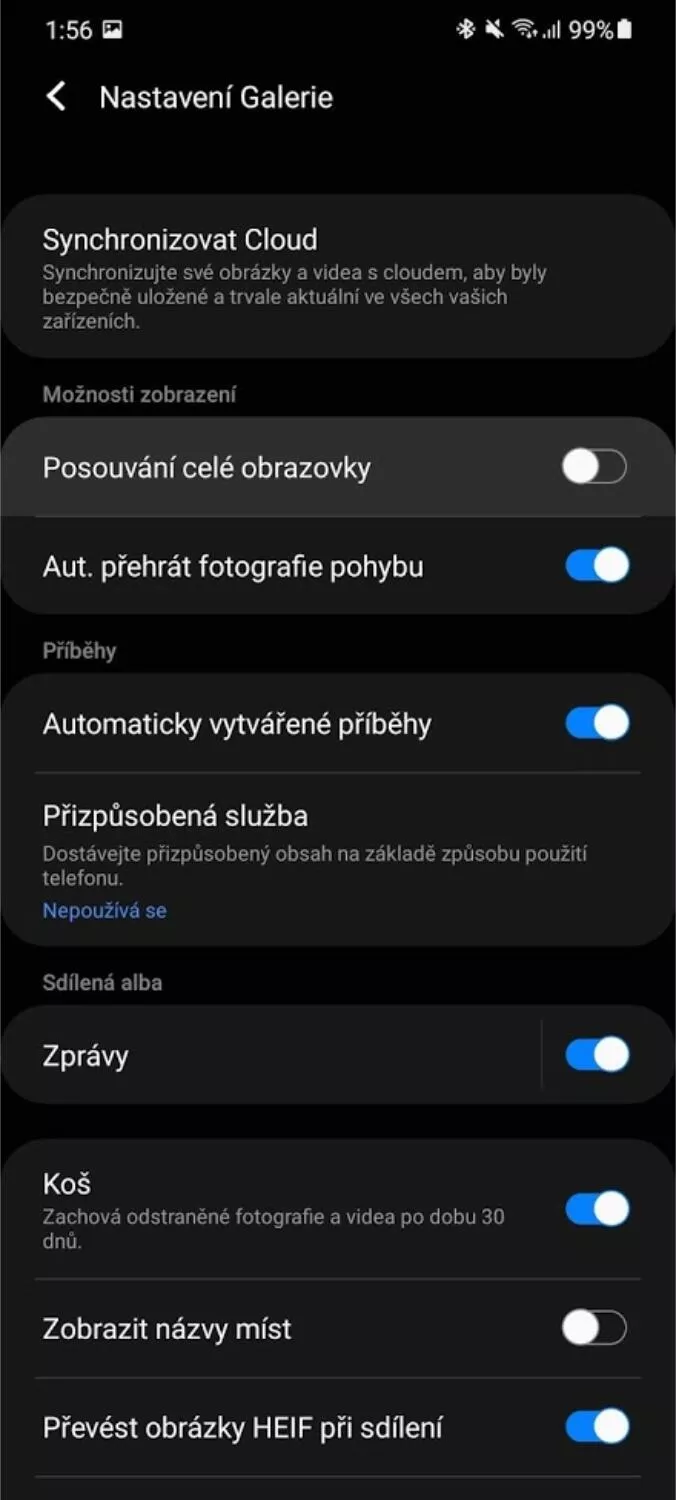This screenshot has height=1500, width=676.
Task: Open Přizpůsobená služba row
Action: [338, 860]
